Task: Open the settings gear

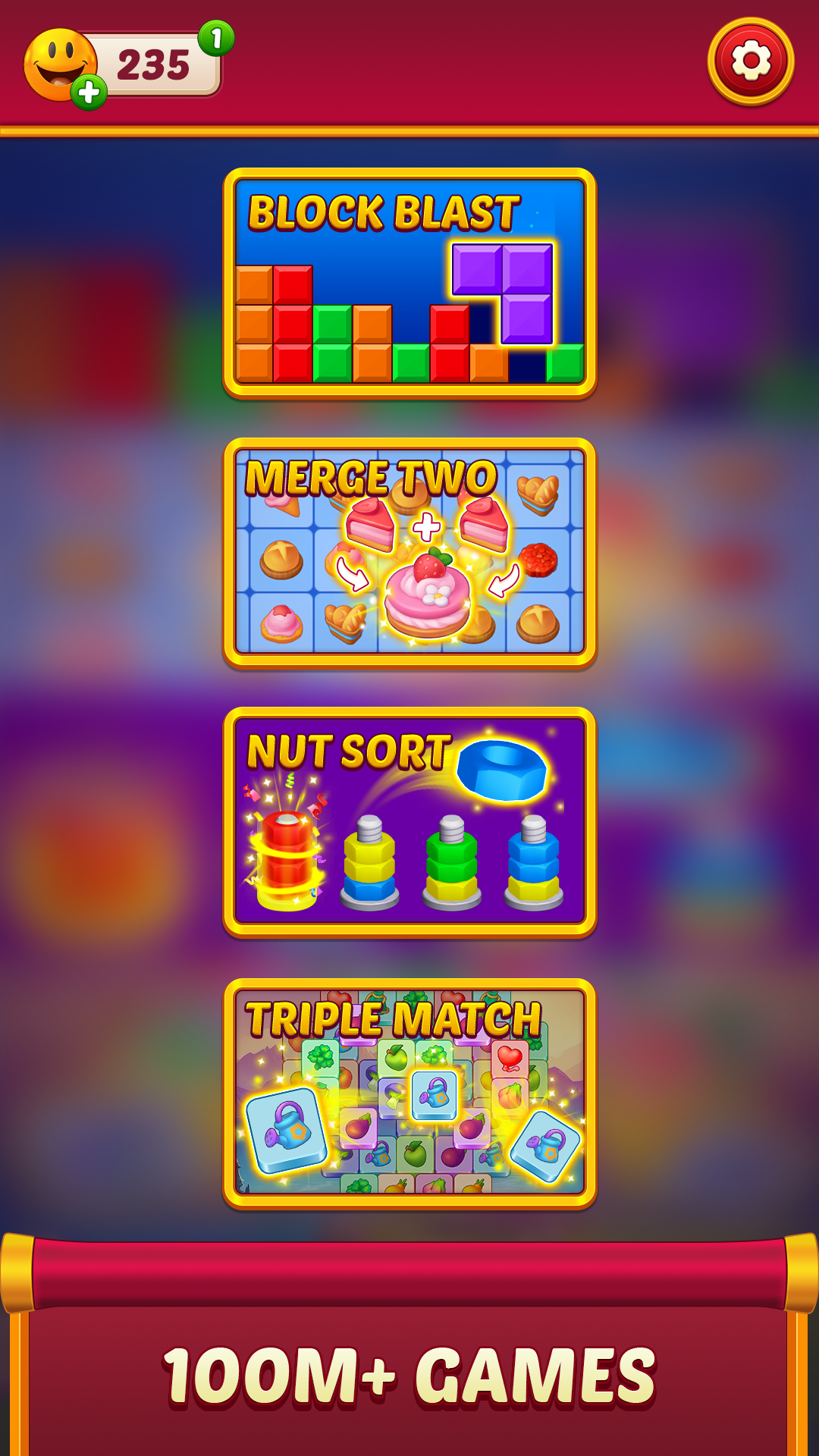Action: click(x=751, y=61)
